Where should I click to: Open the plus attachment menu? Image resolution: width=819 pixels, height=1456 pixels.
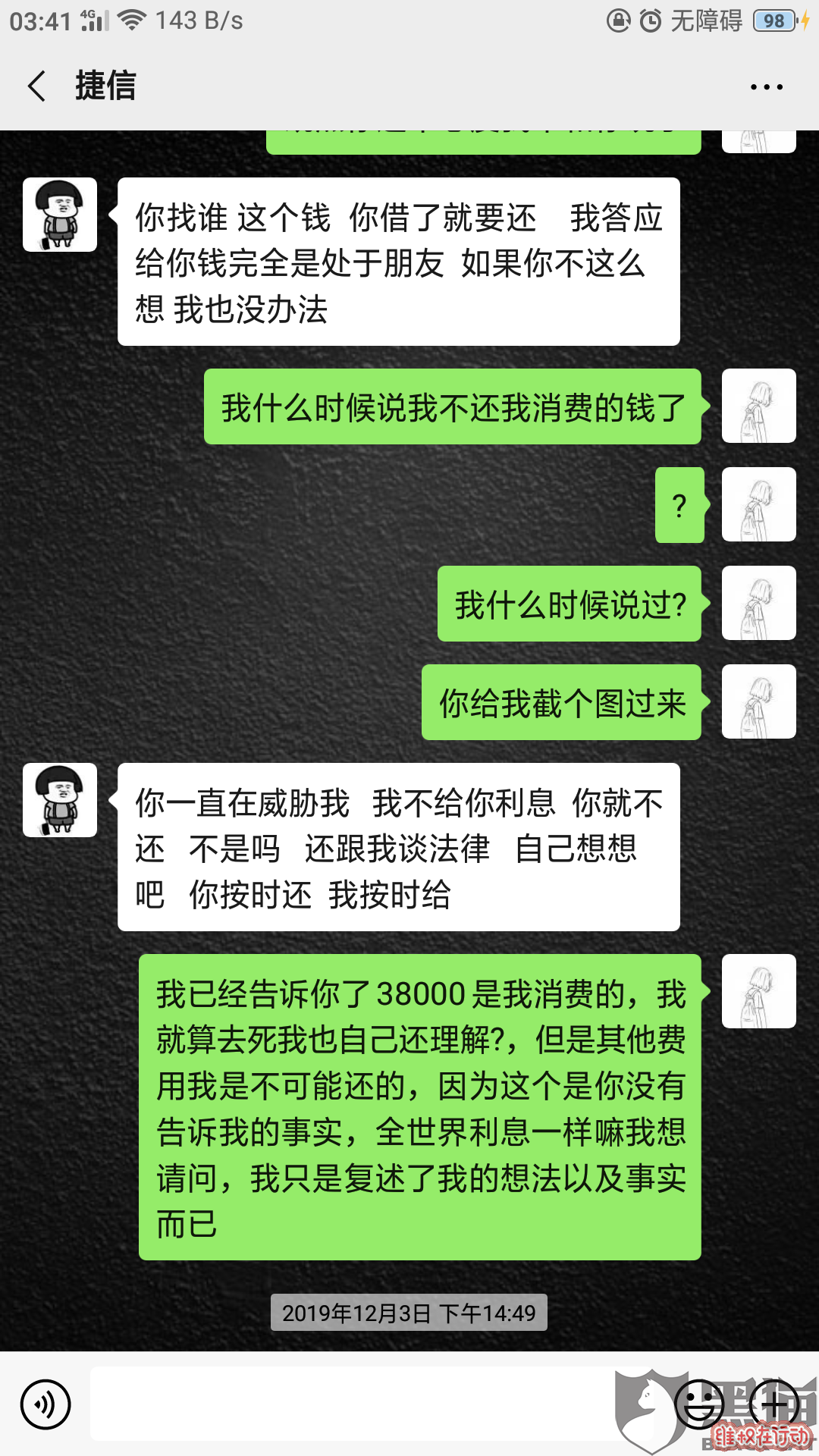coord(773,1404)
